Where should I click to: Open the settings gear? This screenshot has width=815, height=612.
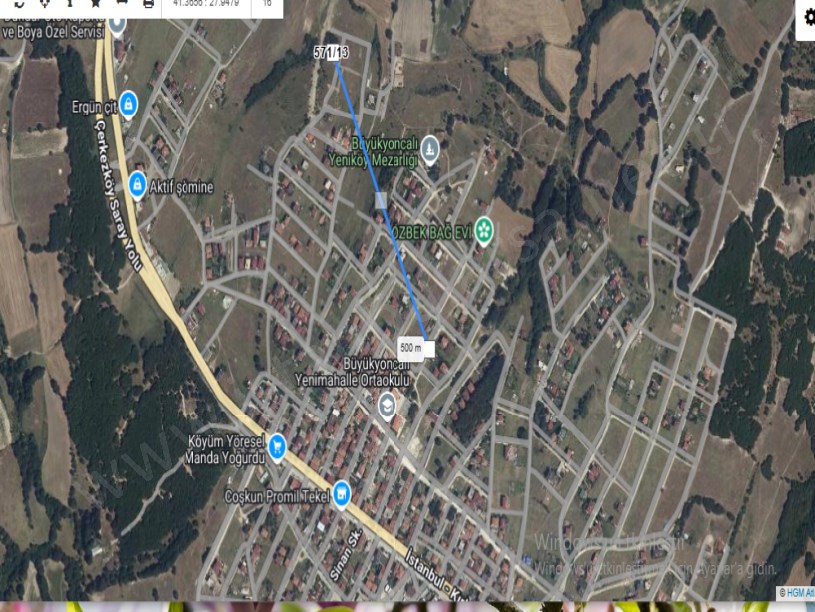point(807,17)
